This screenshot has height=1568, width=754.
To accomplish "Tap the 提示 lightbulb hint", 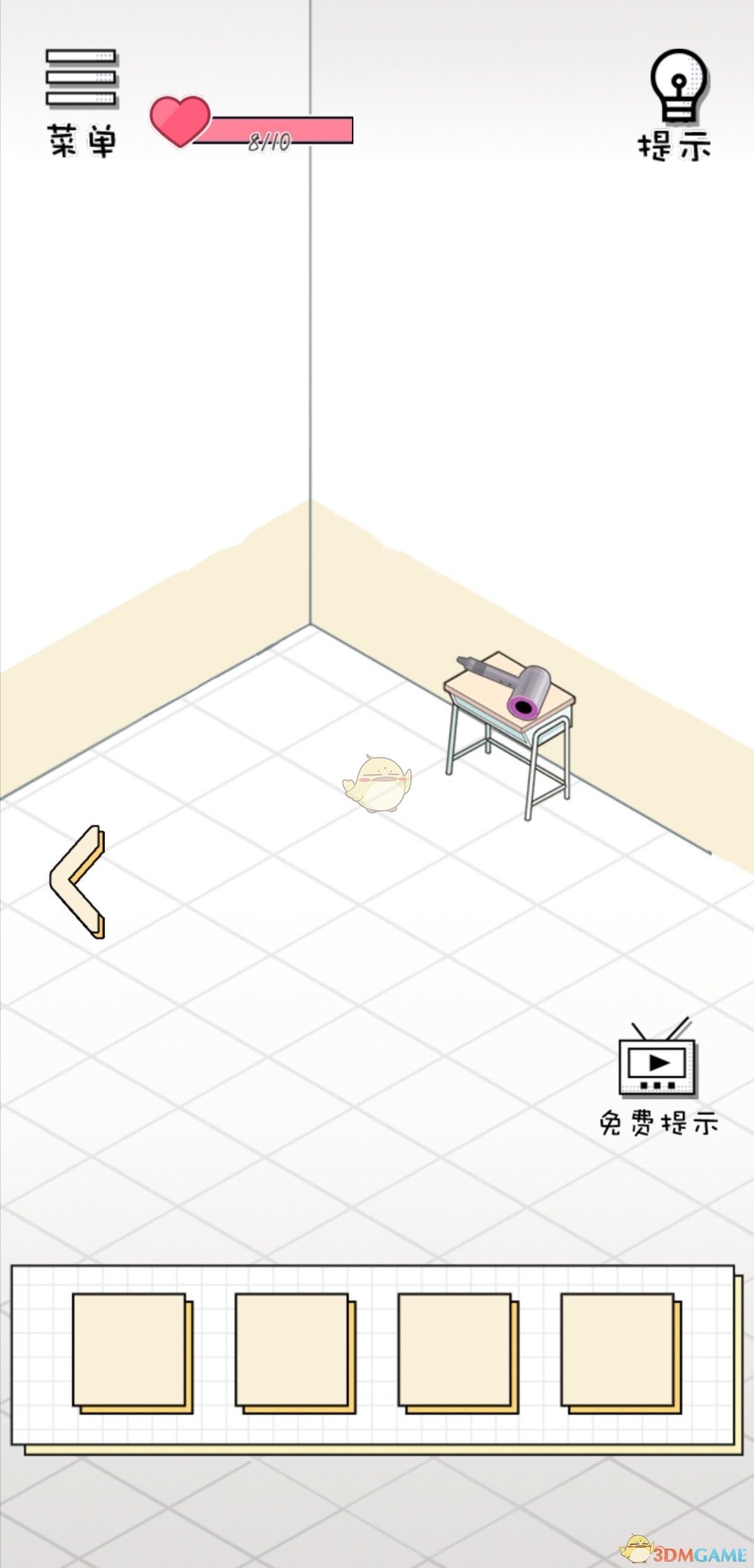I will pos(676,105).
